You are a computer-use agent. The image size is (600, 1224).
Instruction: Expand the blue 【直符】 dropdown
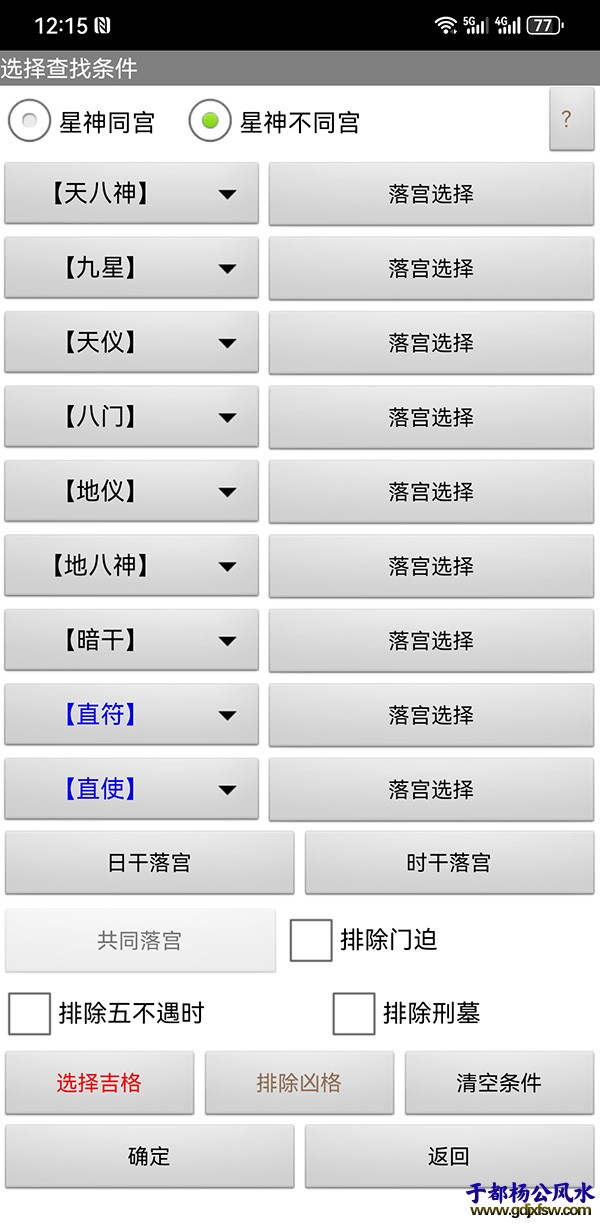tap(131, 715)
